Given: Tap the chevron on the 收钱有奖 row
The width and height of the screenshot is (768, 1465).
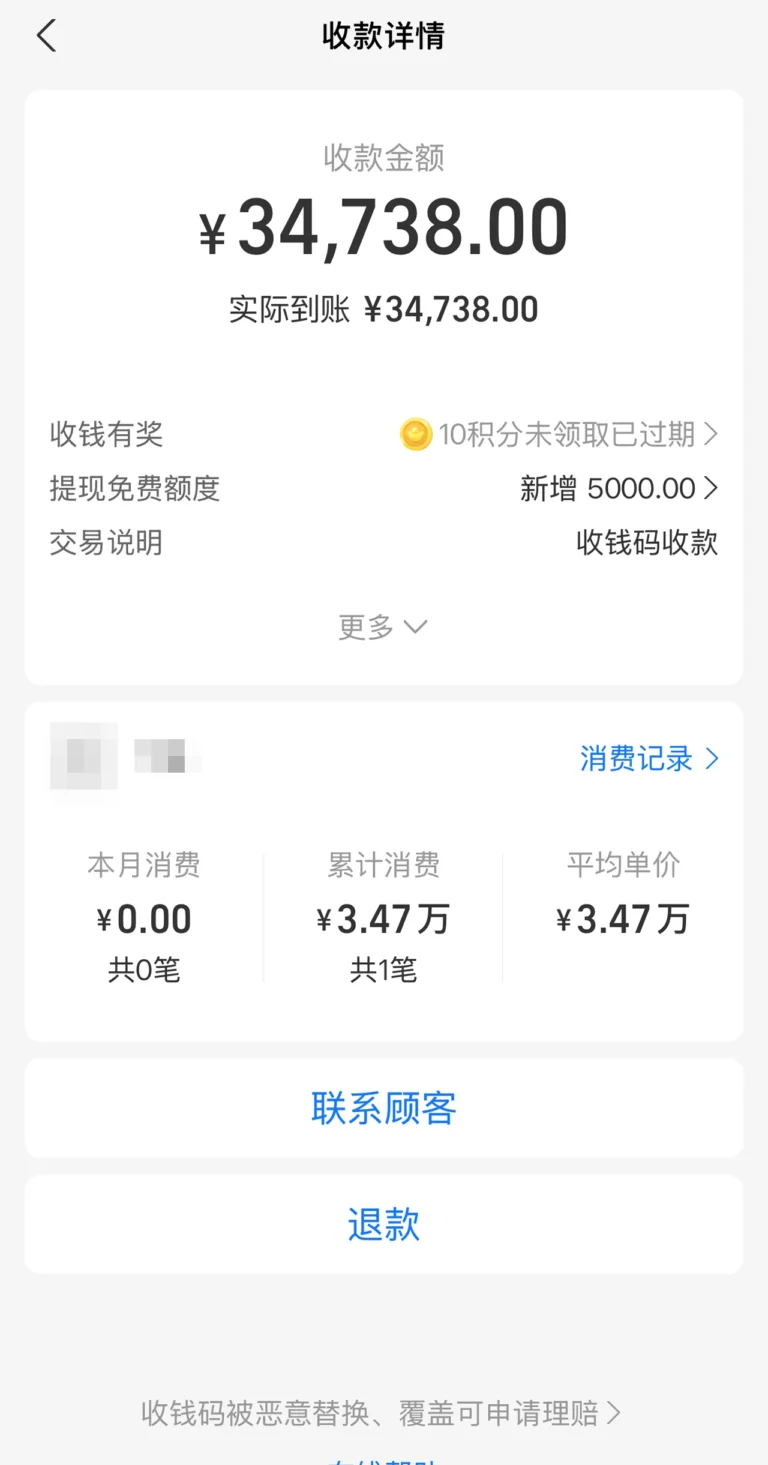Looking at the screenshot, I should tap(711, 435).
